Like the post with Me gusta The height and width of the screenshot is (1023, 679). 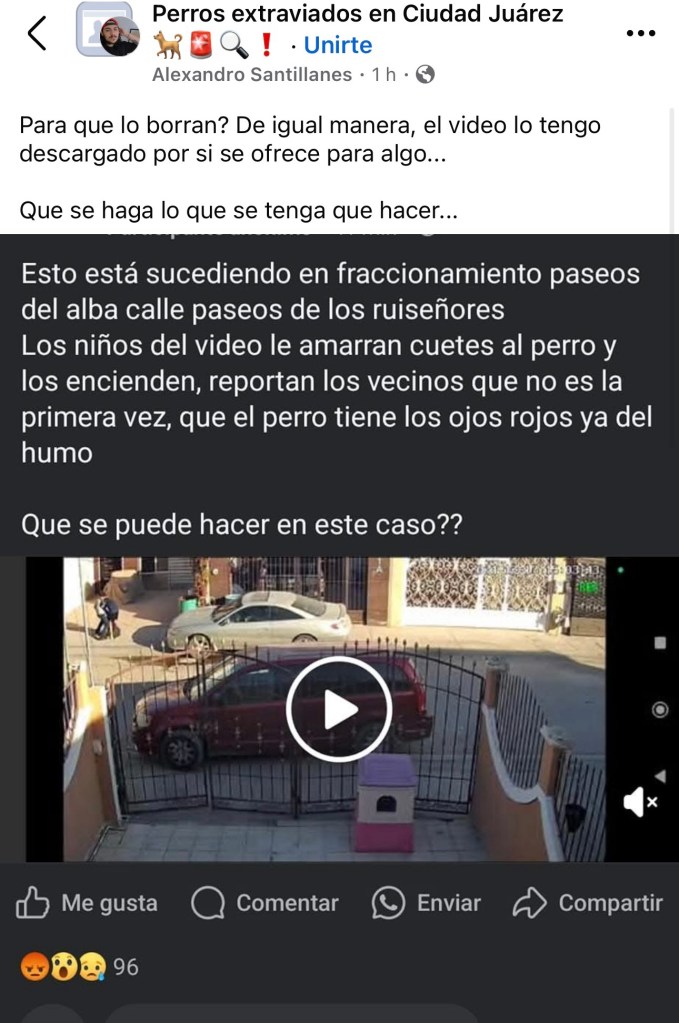click(x=88, y=903)
